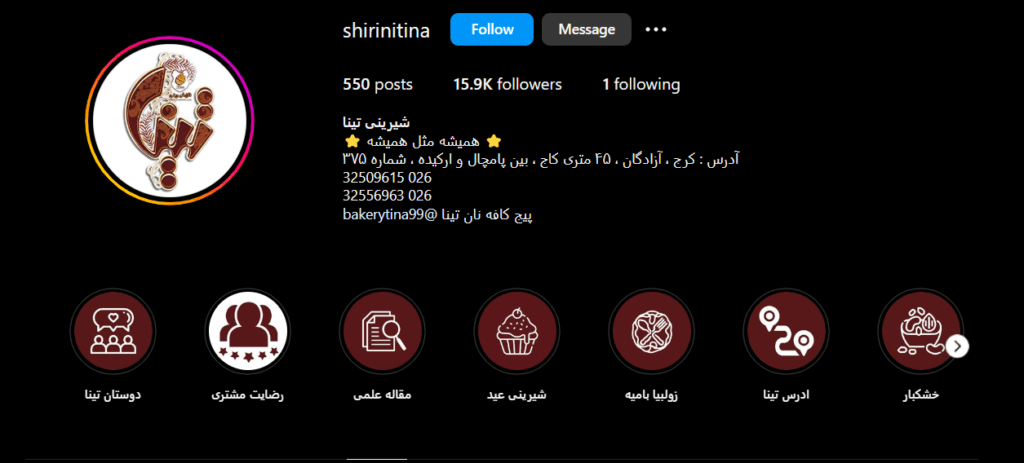Message the shirinitina account

(x=586, y=29)
